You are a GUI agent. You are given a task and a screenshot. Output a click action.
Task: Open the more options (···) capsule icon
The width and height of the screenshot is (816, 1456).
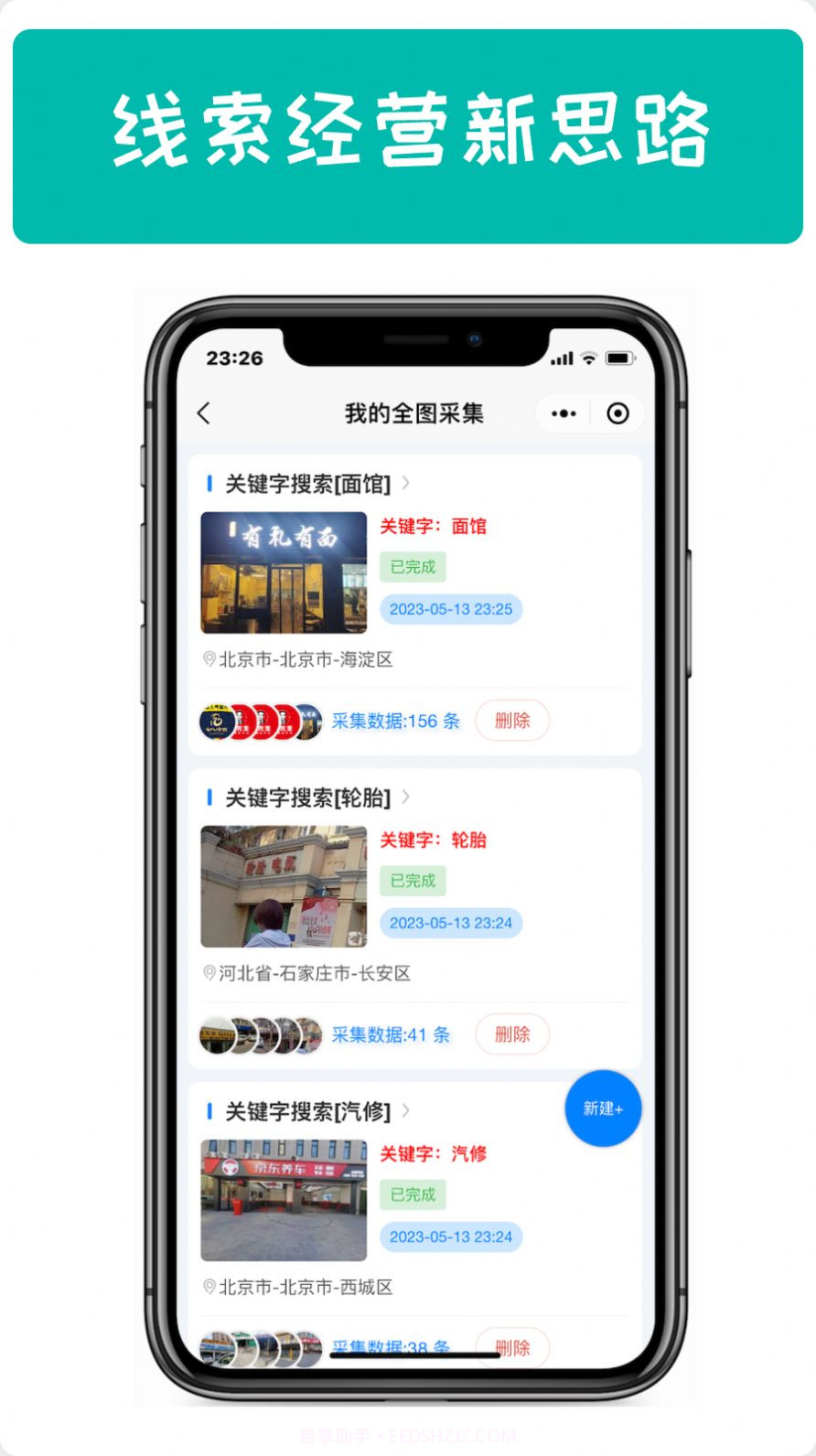coord(563,413)
